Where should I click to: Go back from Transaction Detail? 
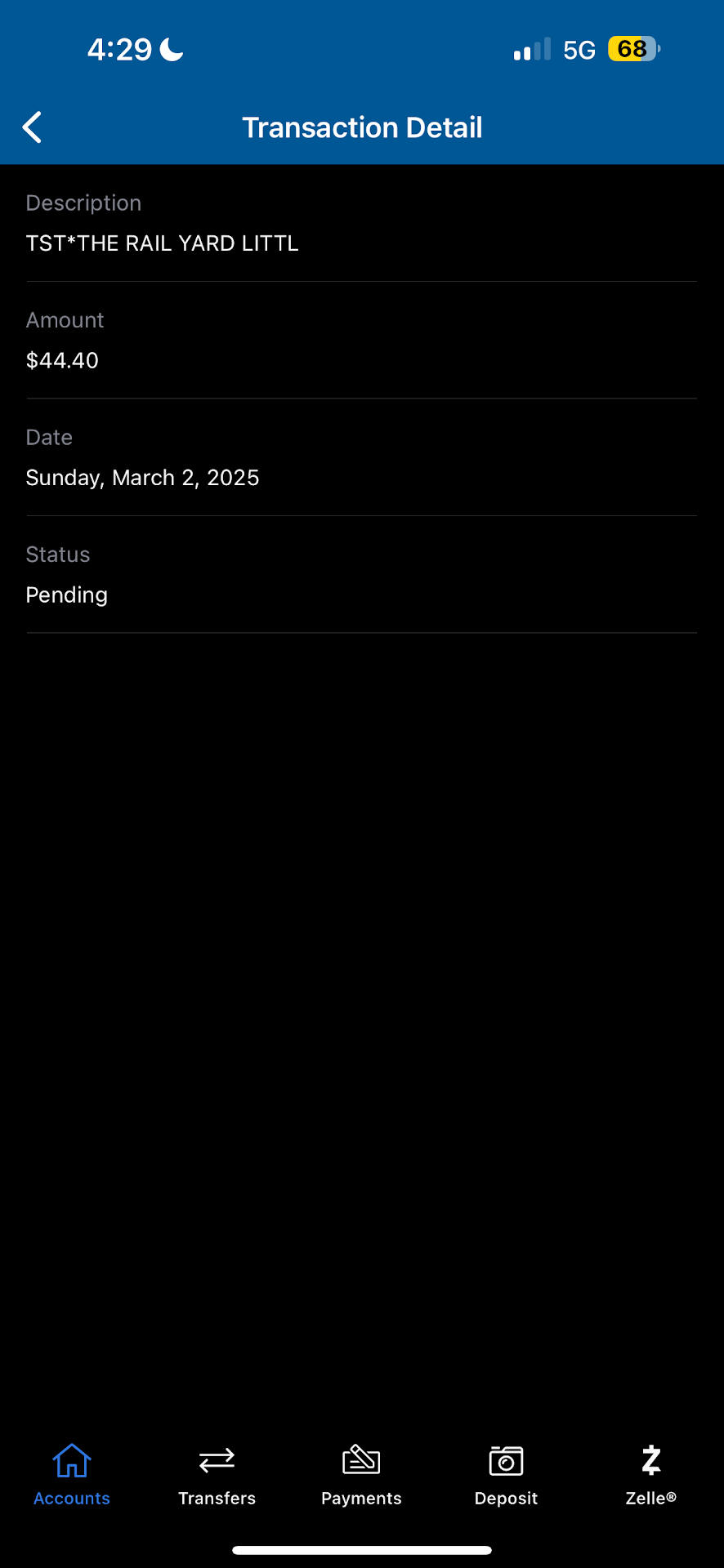coord(33,127)
